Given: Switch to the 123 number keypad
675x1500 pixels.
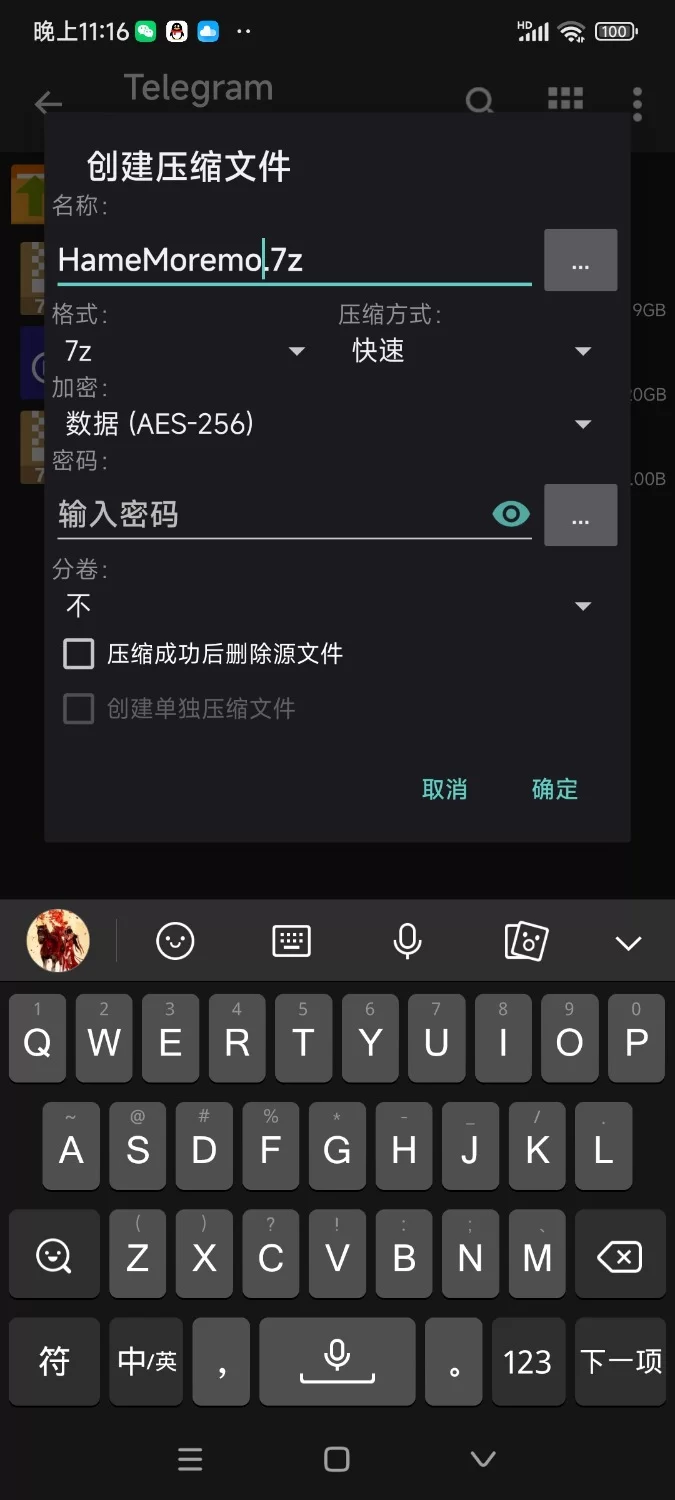Looking at the screenshot, I should tap(527, 1361).
